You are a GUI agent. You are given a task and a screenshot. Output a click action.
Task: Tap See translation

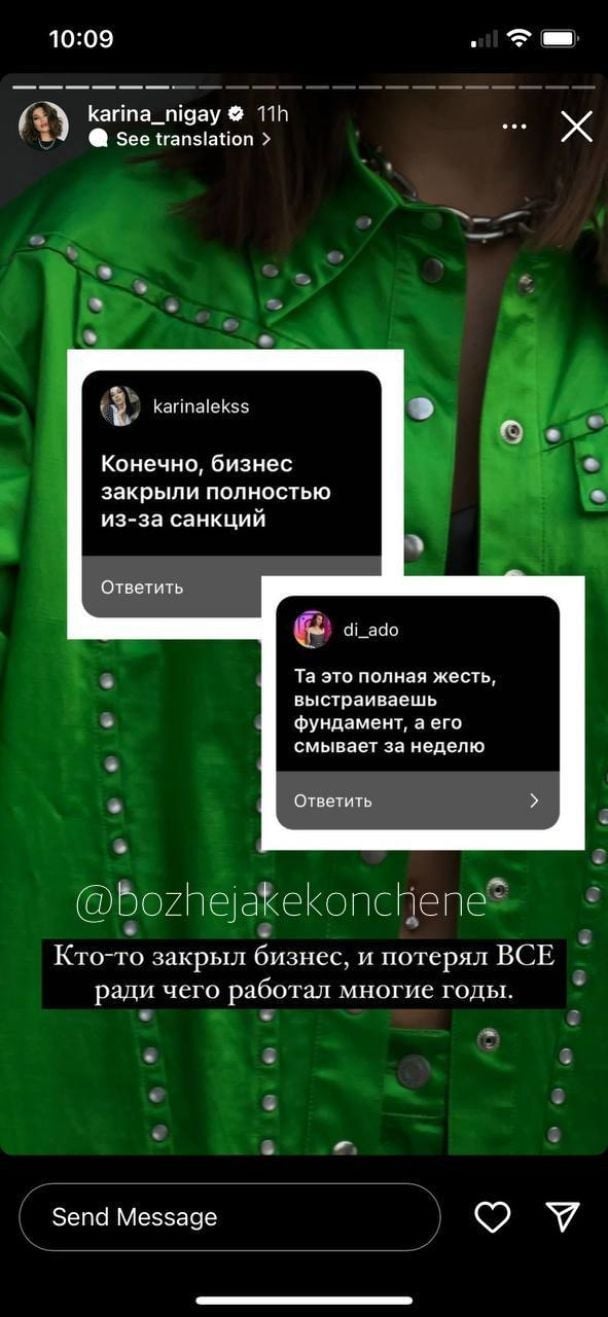(x=183, y=139)
